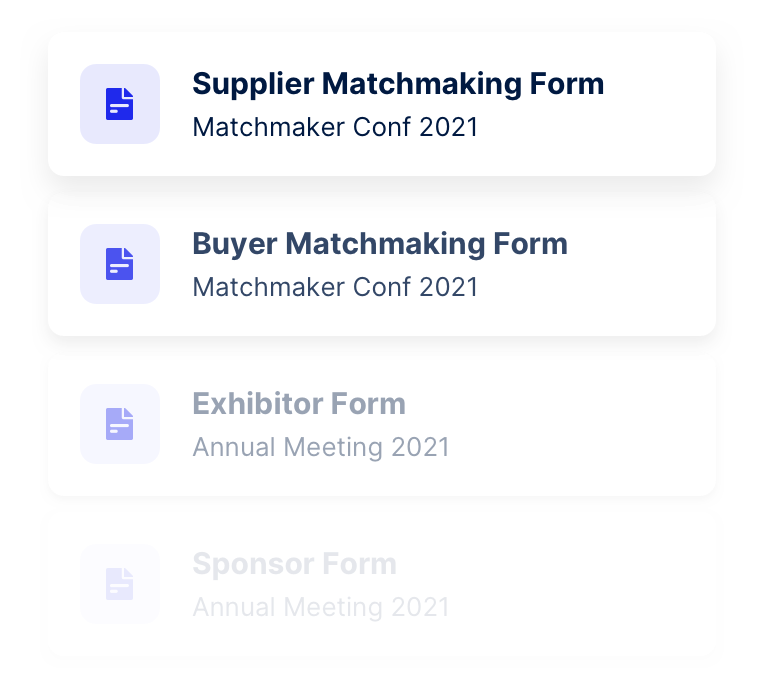This screenshot has width=764, height=688.
Task: Open the Supplier Matchmaking Form
Action: (397, 84)
